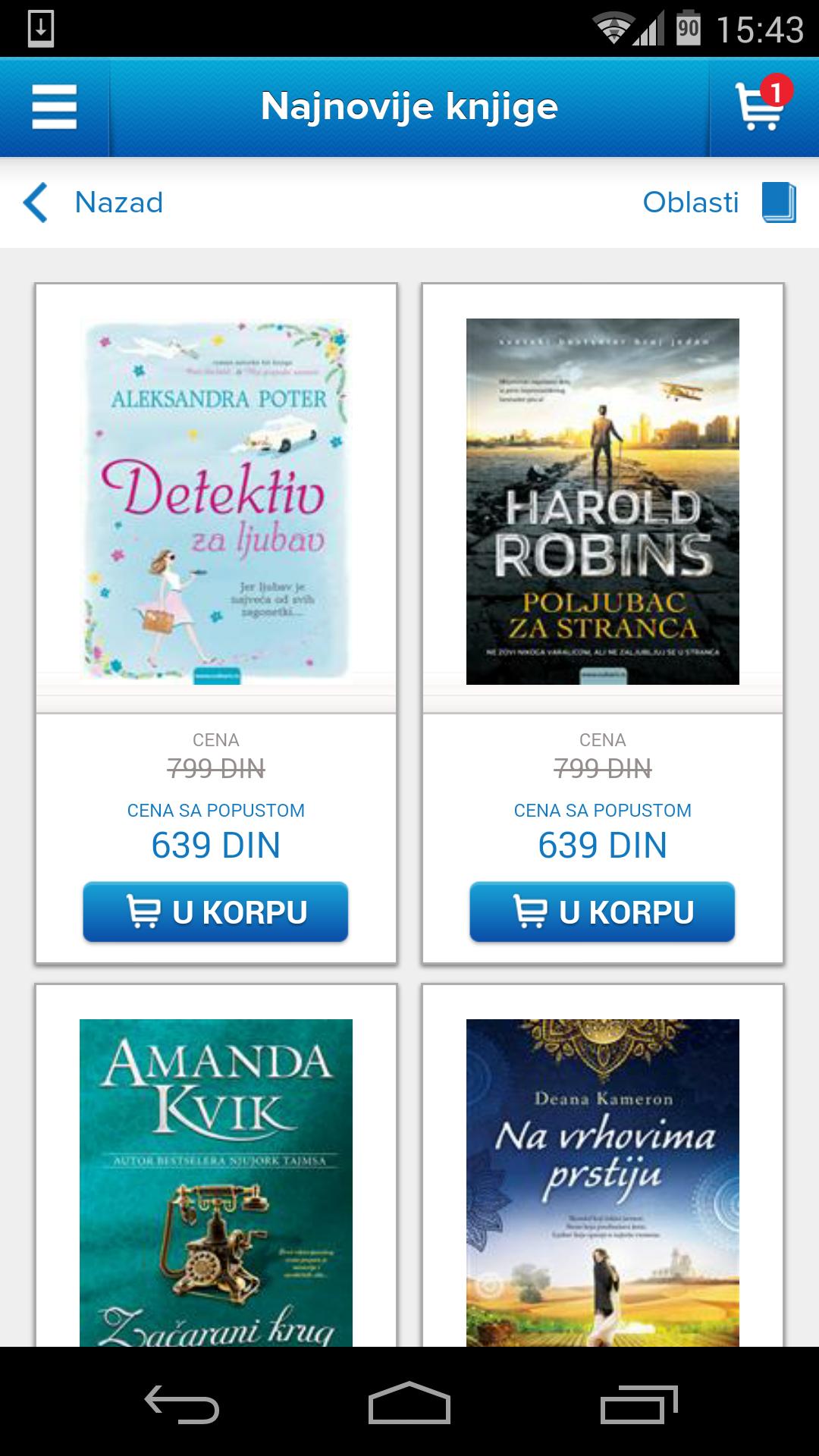Screen dimensions: 819x1456
Task: Add Poljubac za stranca to cart
Action: (x=602, y=912)
